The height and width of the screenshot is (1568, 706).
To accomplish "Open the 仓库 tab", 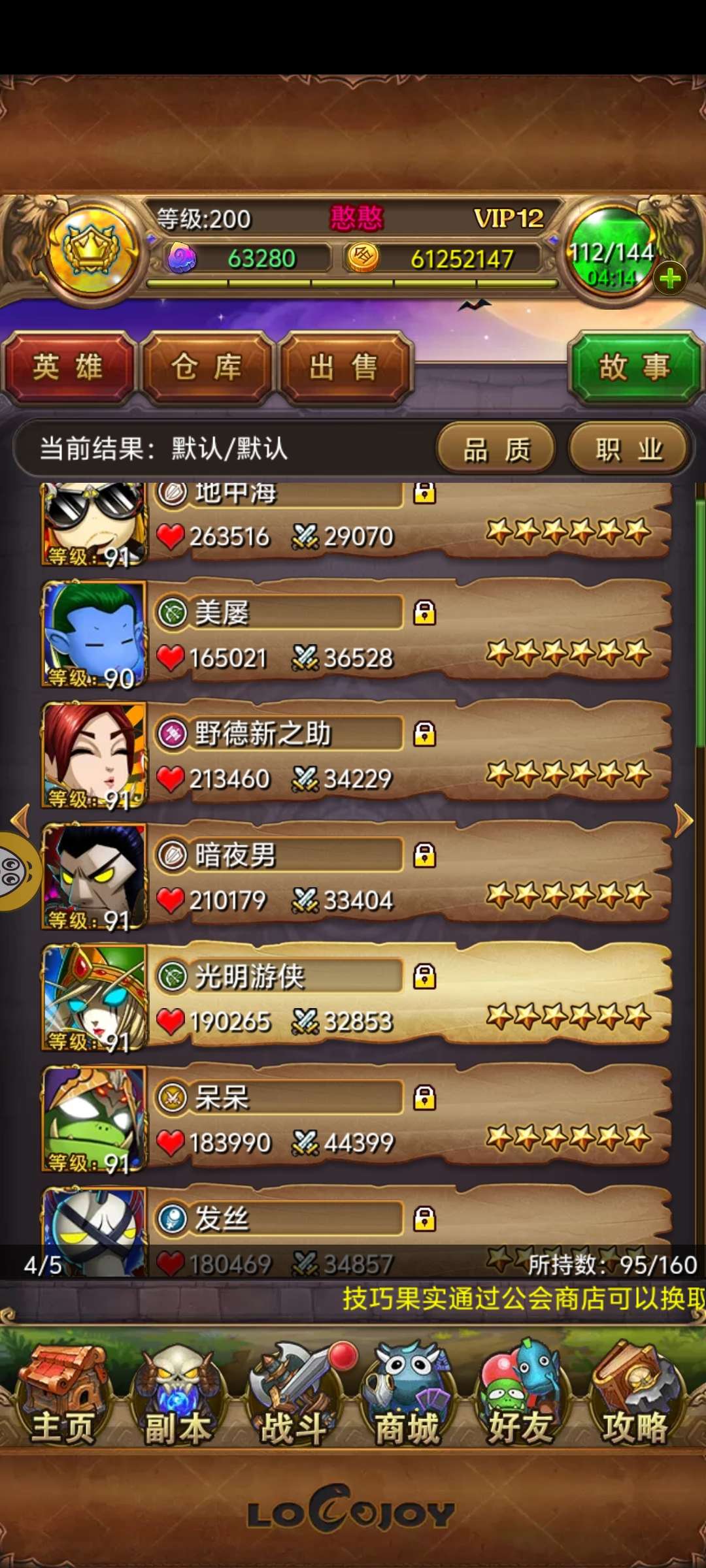I will (207, 368).
